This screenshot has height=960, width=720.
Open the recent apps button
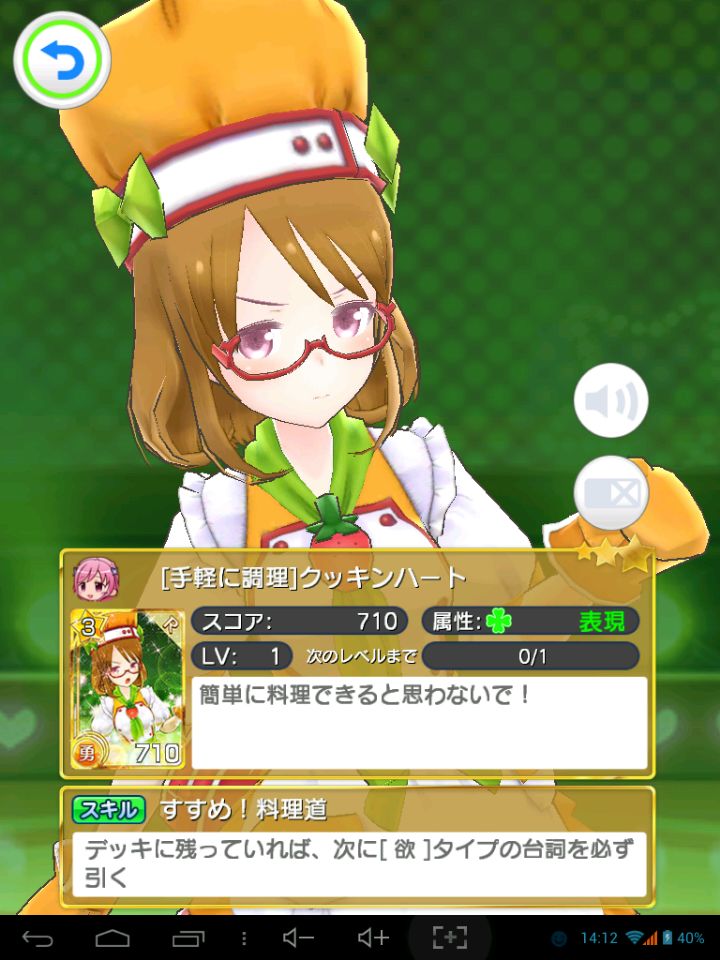187,938
